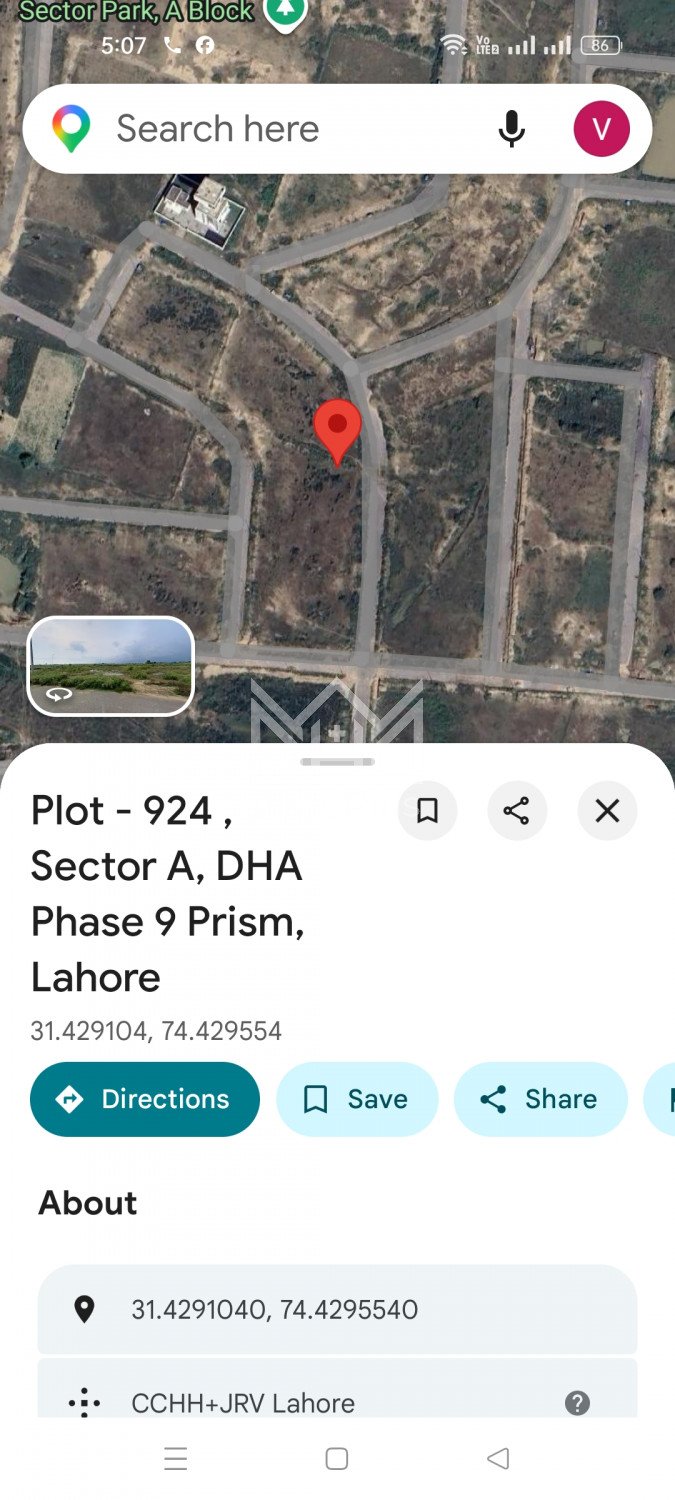Tap the Save chip
Screen dimensions: 675x1500
(x=357, y=1099)
